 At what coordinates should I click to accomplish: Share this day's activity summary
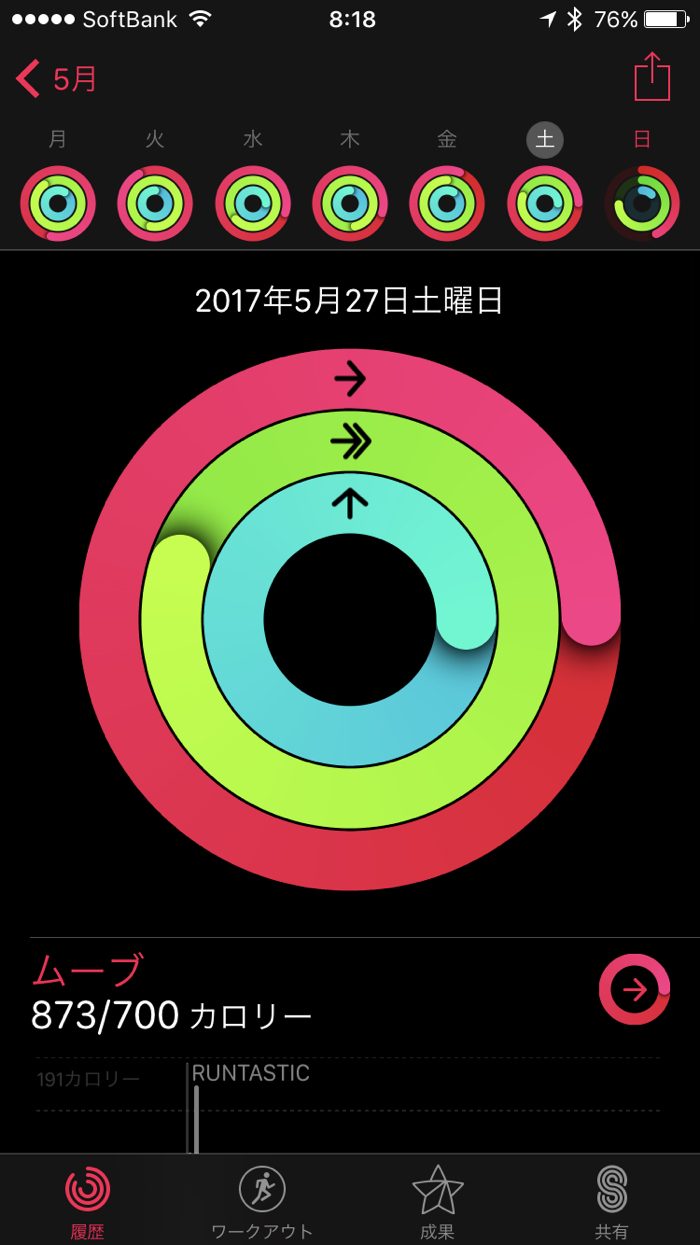(x=651, y=77)
